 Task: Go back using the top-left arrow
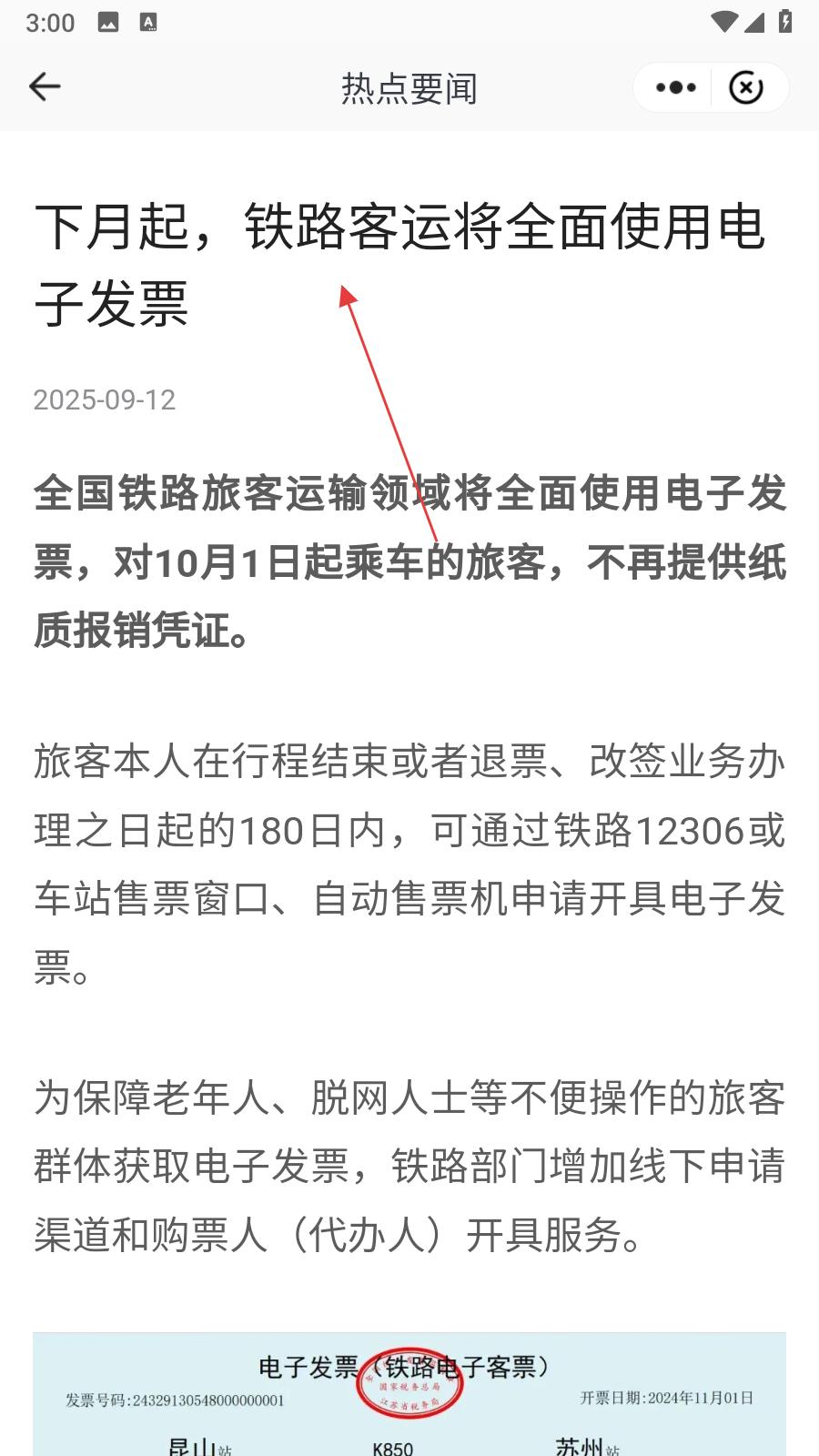(x=45, y=87)
